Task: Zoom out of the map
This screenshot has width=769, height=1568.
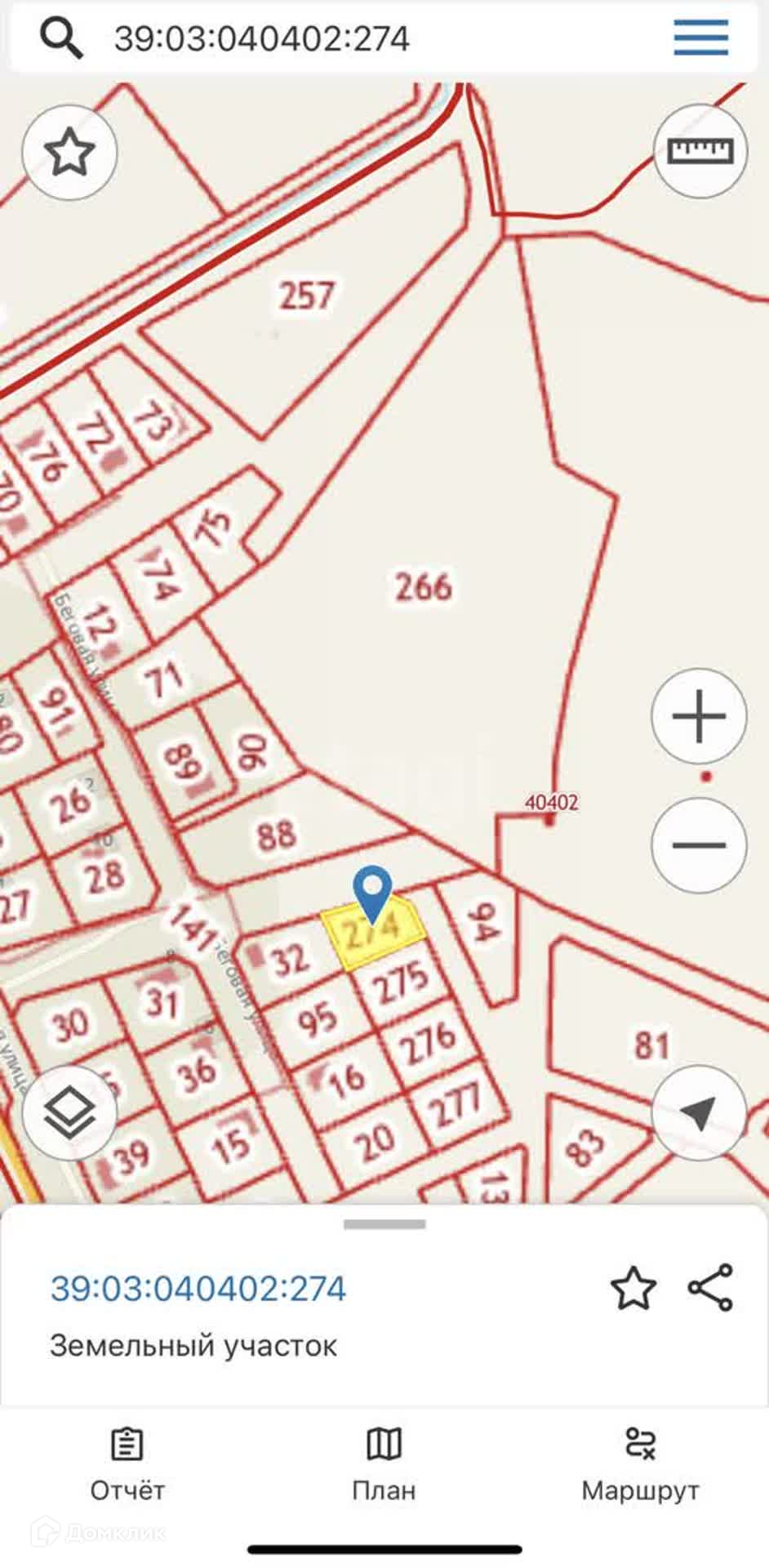Action: click(x=699, y=844)
